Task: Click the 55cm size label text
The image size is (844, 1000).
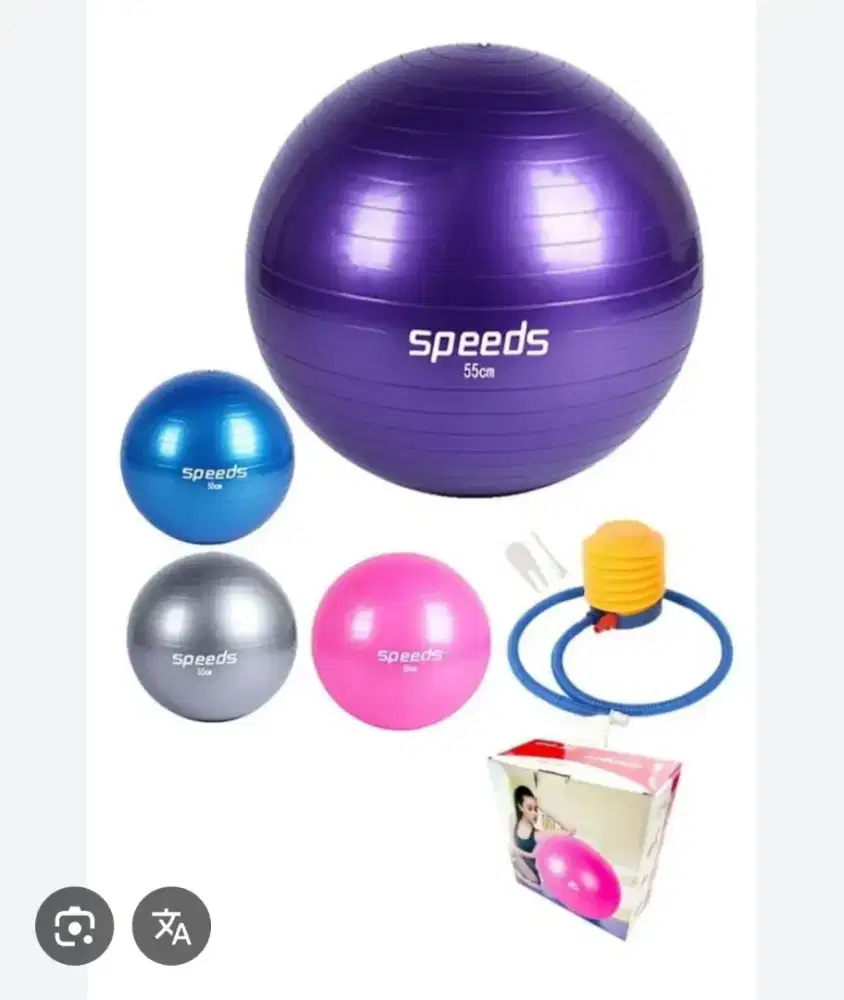Action: 476,372
